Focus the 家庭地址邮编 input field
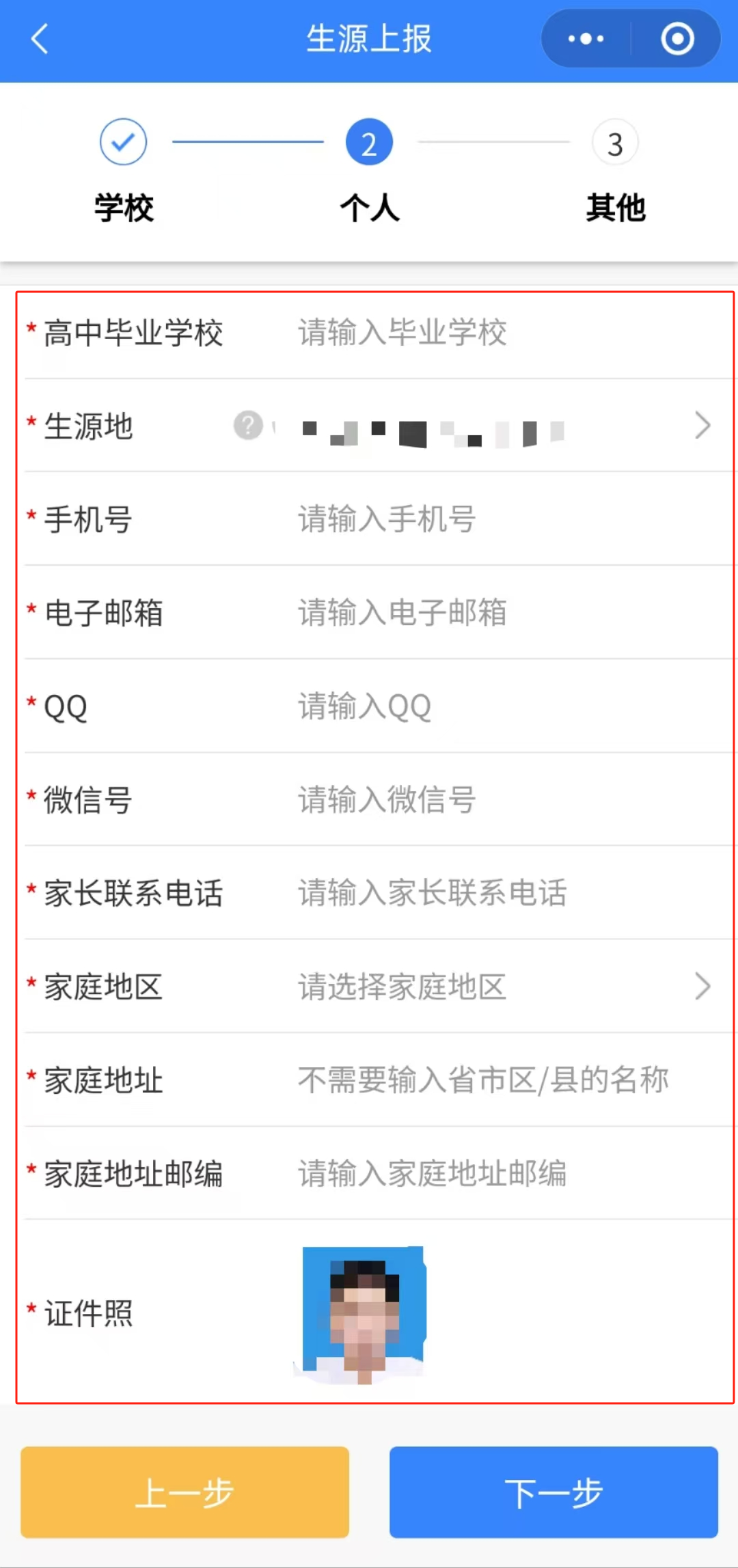This screenshot has height=1568, width=738. [x=506, y=1174]
